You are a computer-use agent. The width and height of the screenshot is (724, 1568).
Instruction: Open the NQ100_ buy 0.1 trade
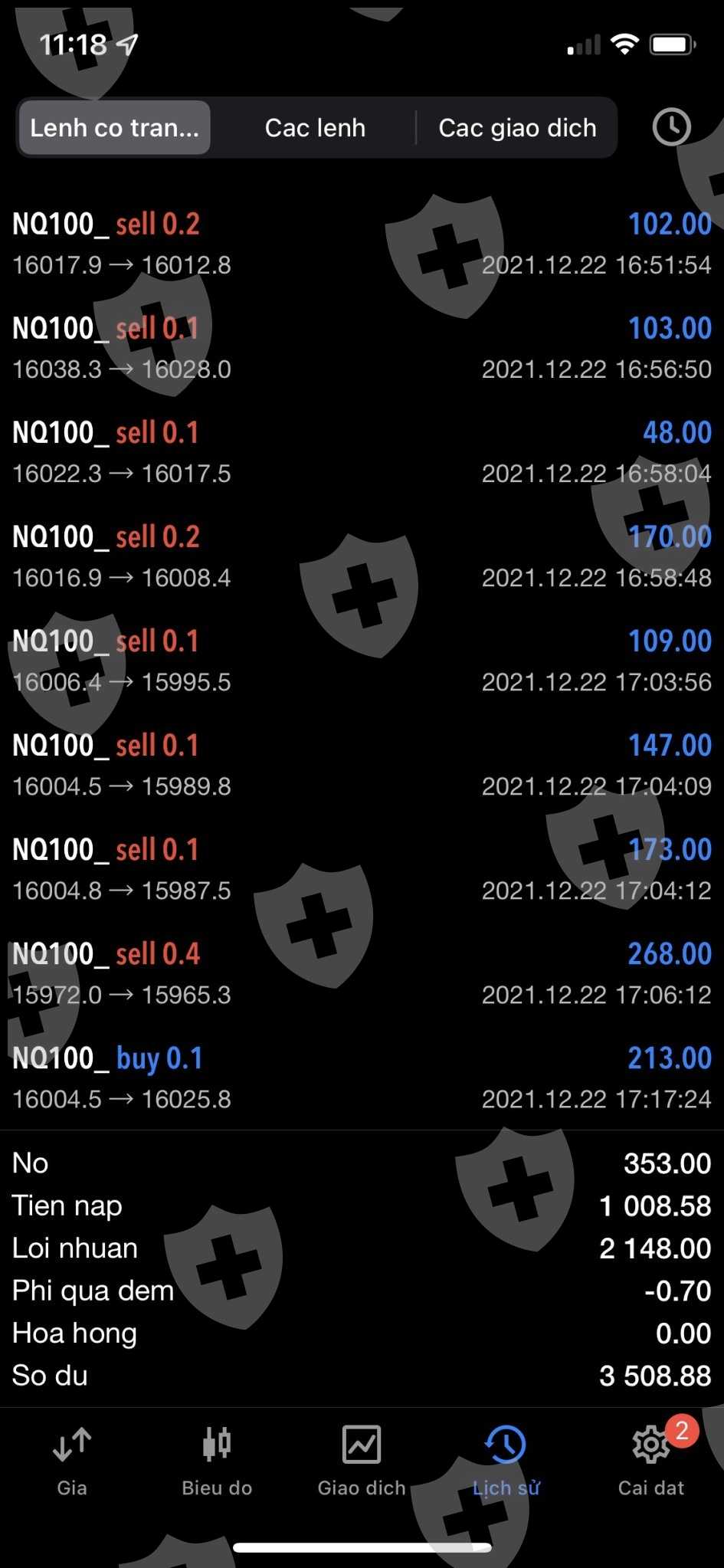pyautogui.click(x=362, y=1078)
